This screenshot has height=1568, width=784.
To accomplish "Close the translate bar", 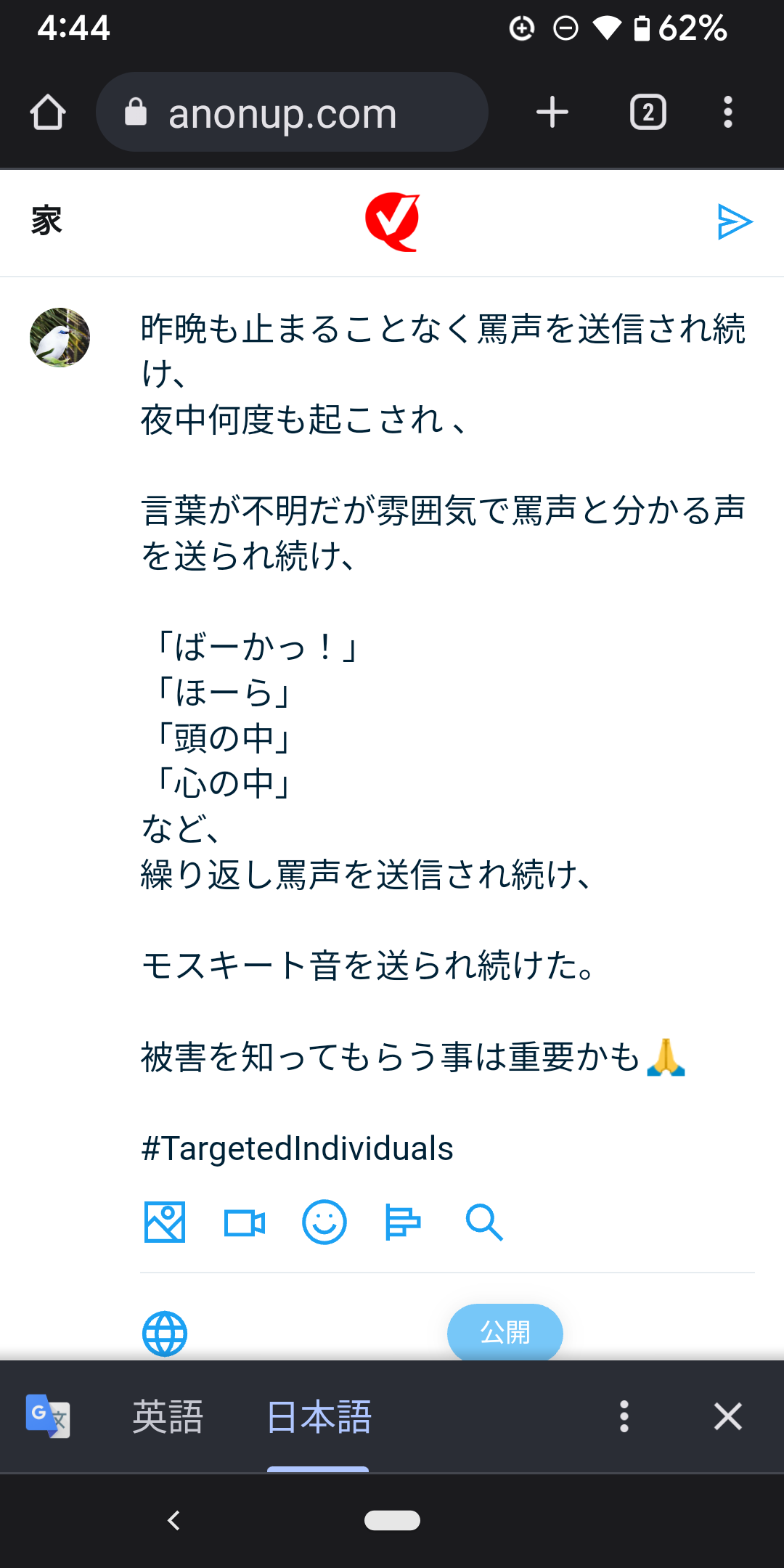I will tap(727, 1416).
